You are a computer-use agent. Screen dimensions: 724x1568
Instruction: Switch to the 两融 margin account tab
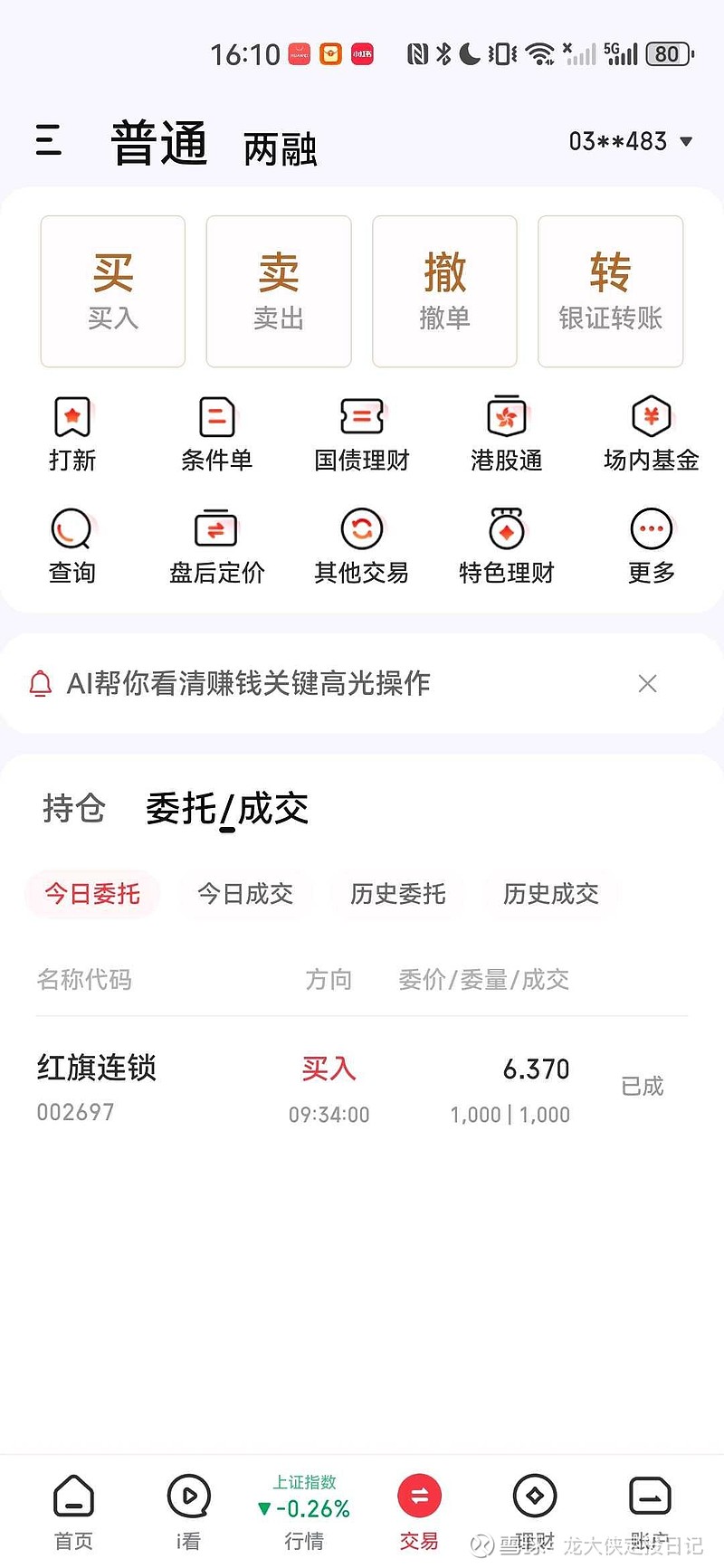[279, 147]
